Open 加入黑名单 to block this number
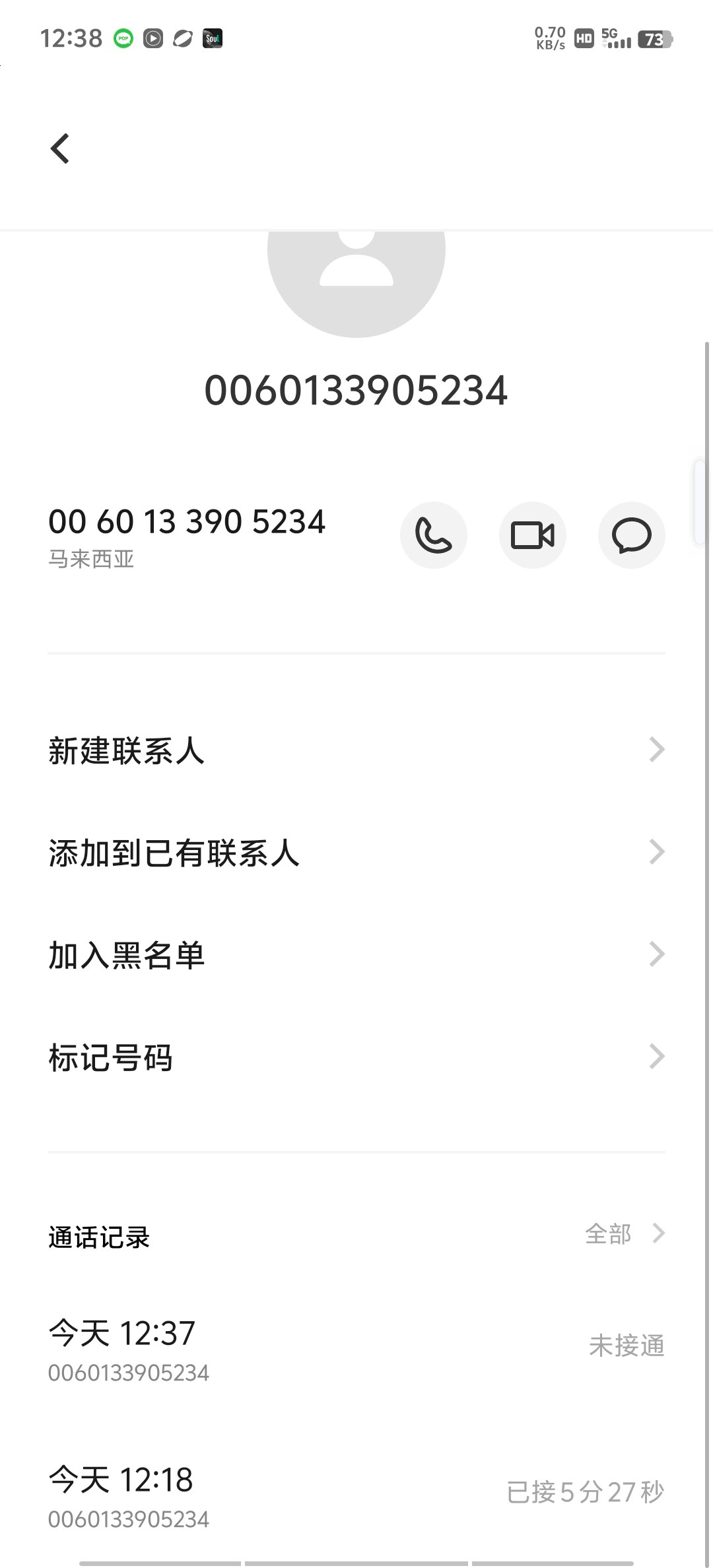Viewport: 713px width, 1568px height. coord(356,955)
